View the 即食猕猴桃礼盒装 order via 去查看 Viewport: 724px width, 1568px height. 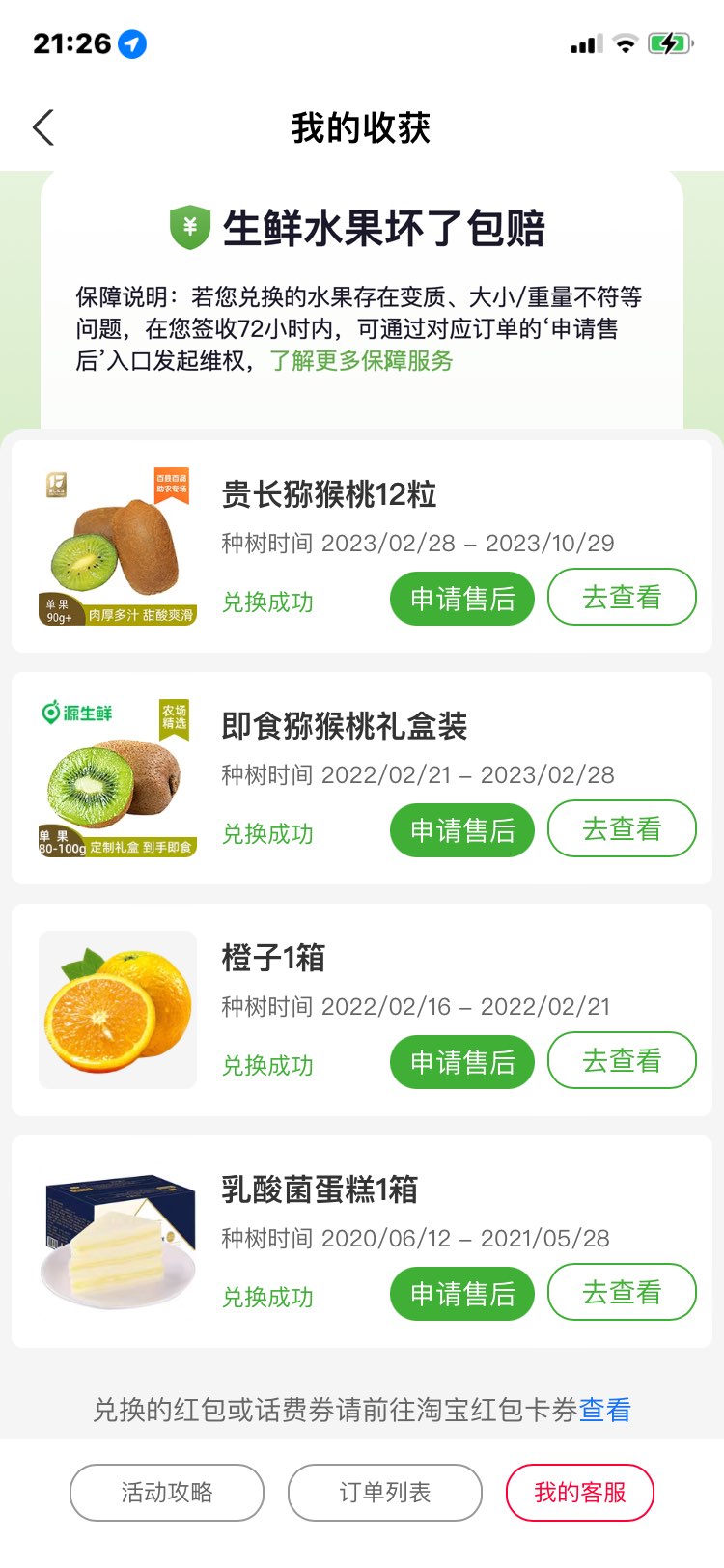pyautogui.click(x=622, y=829)
